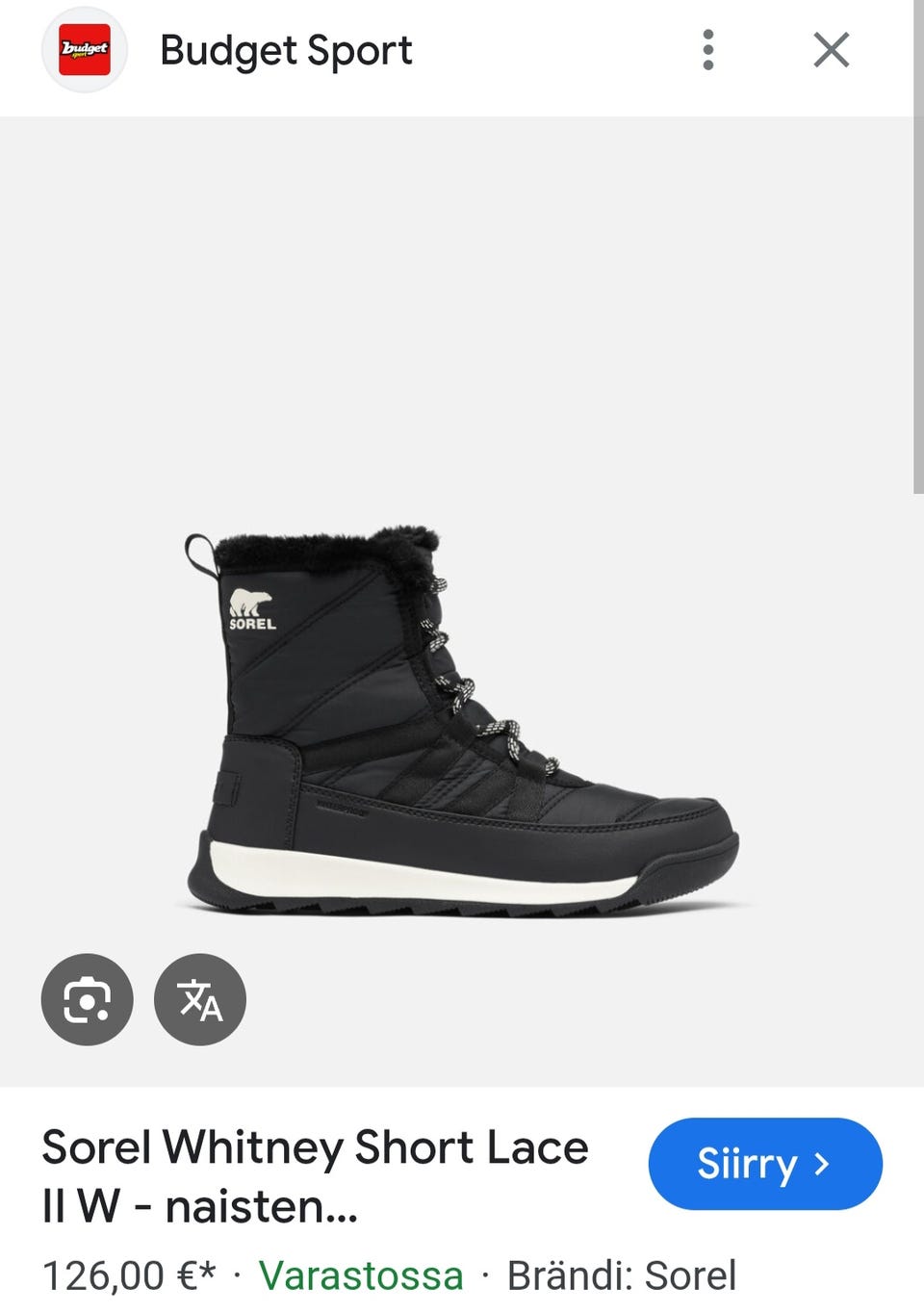Screen dimensions: 924x1313
Task: Tap the Siirry button to visit site
Action: pyautogui.click(x=765, y=1164)
